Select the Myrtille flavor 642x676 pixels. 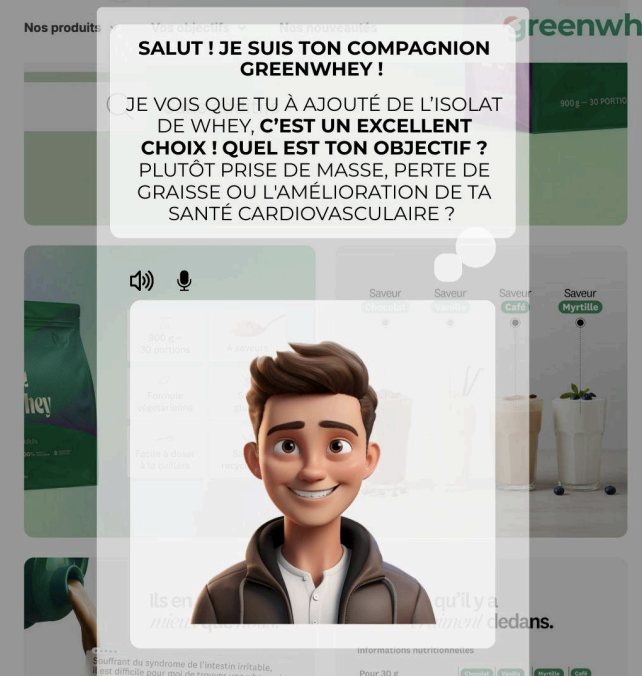point(580,307)
